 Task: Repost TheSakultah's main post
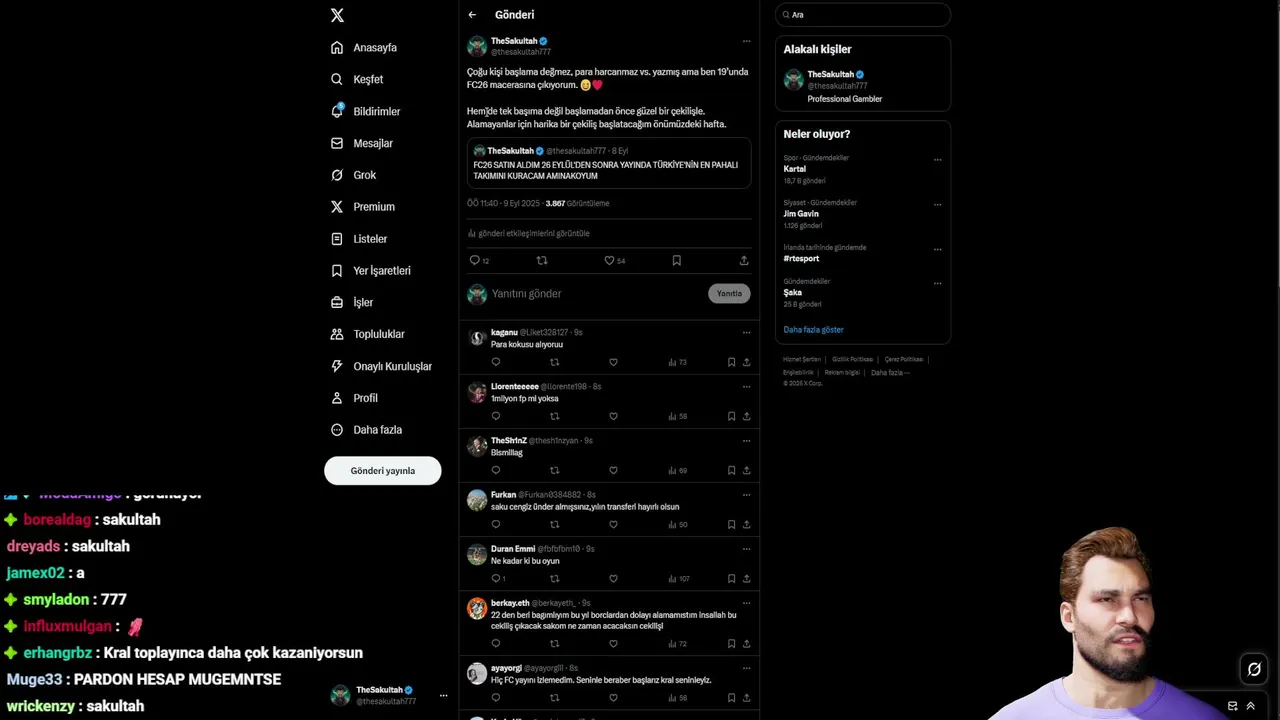542,260
